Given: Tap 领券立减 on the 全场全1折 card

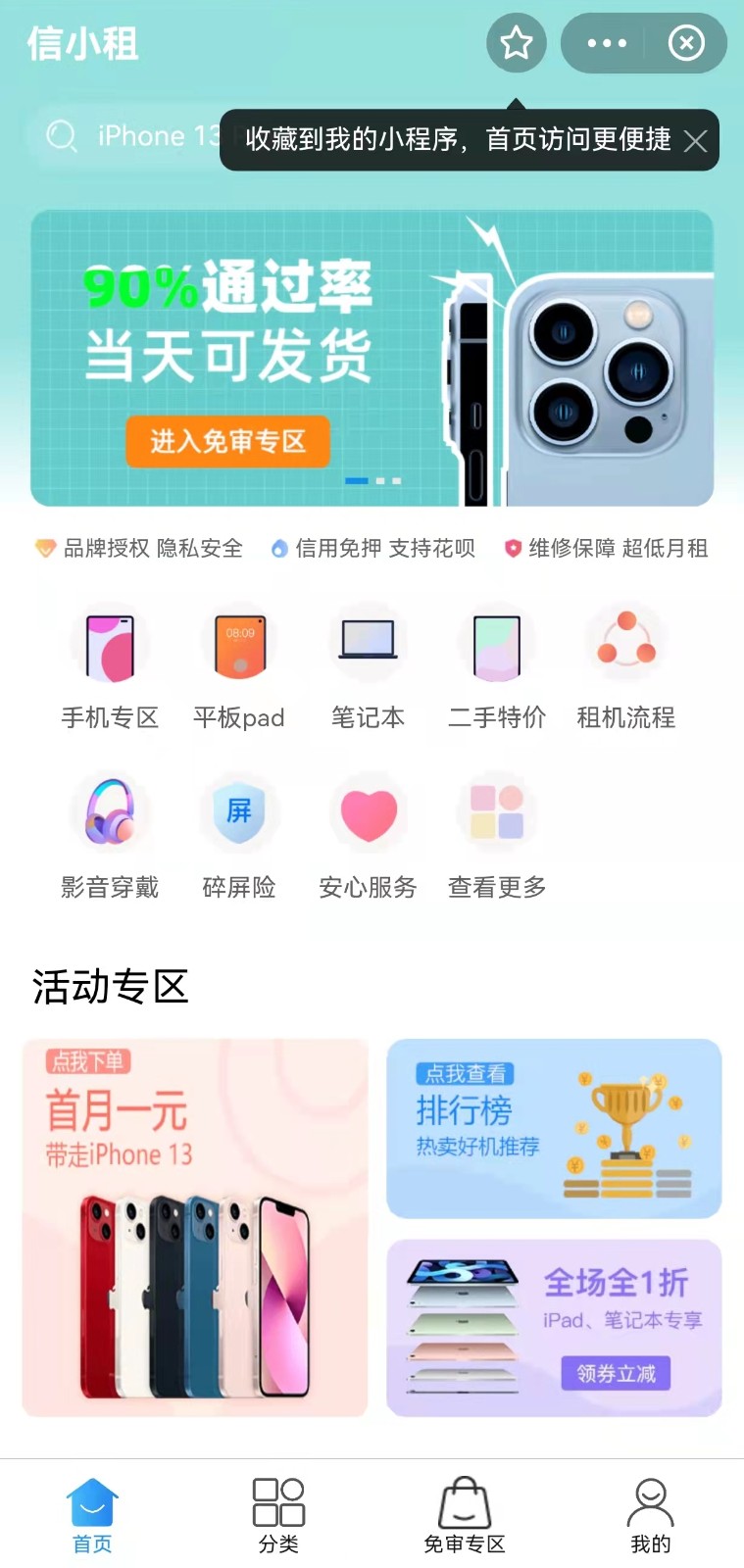Looking at the screenshot, I should (616, 1373).
